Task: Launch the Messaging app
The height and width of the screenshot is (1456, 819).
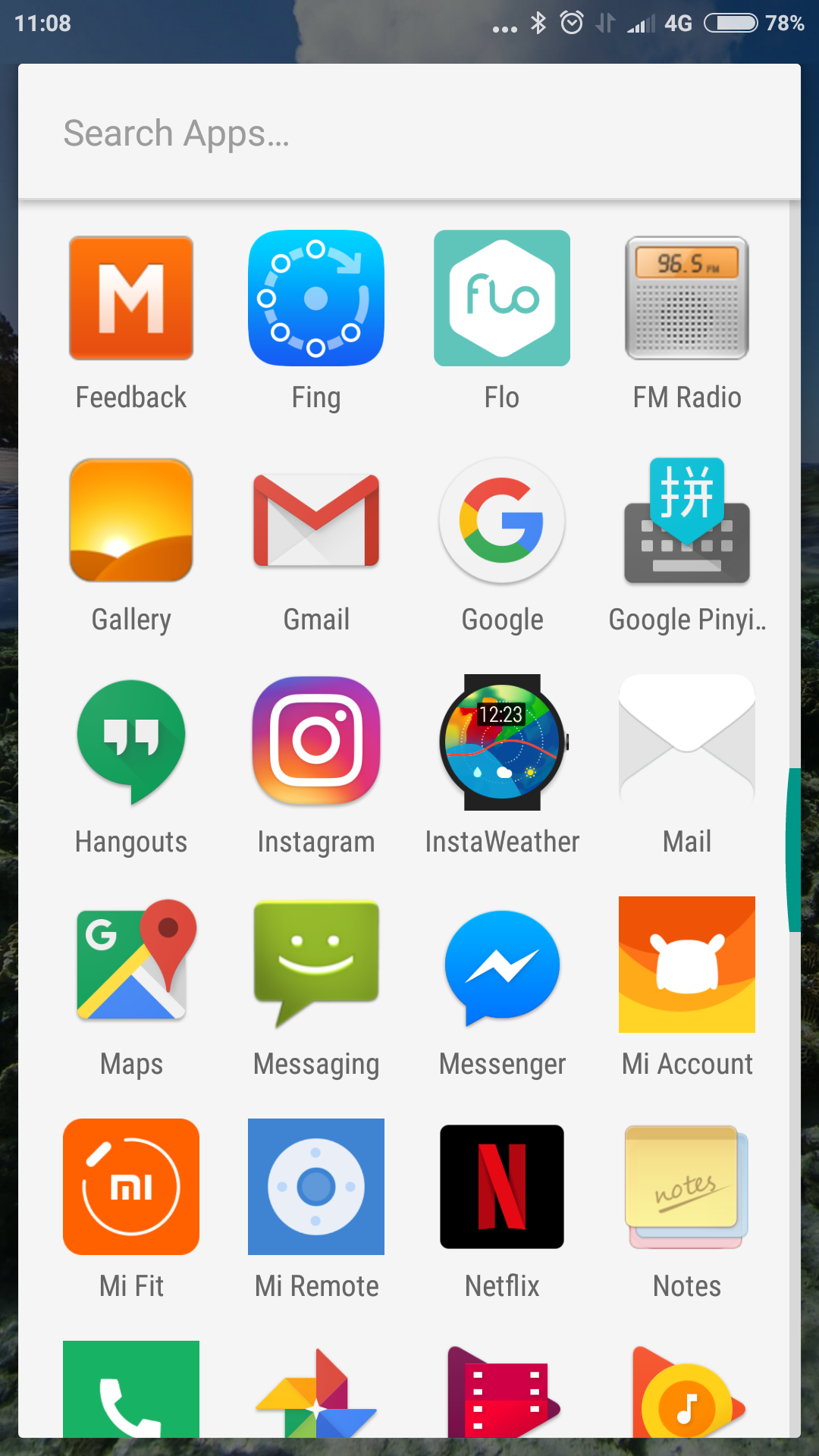Action: point(316,965)
